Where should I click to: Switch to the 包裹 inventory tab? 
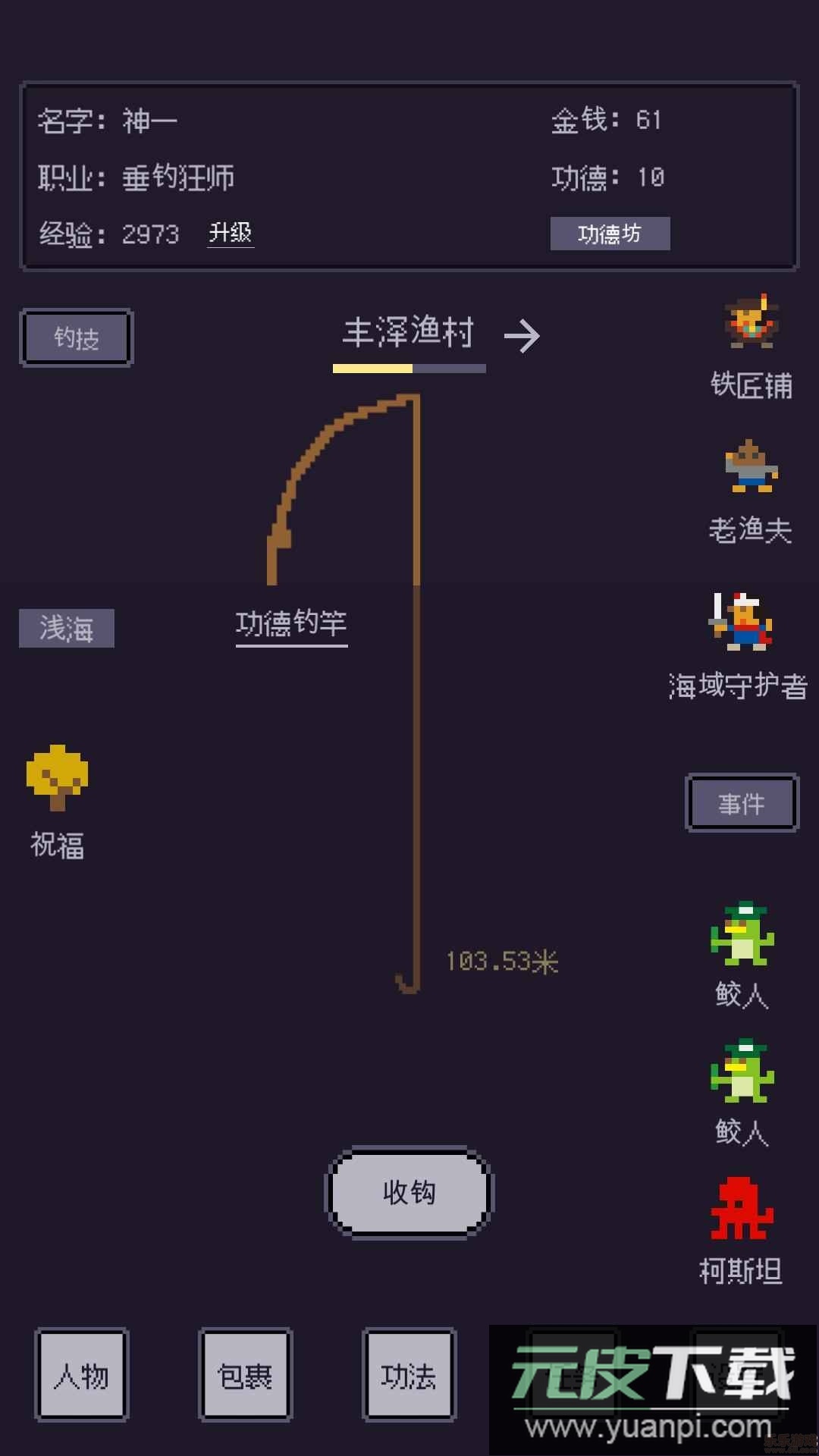[x=245, y=1374]
